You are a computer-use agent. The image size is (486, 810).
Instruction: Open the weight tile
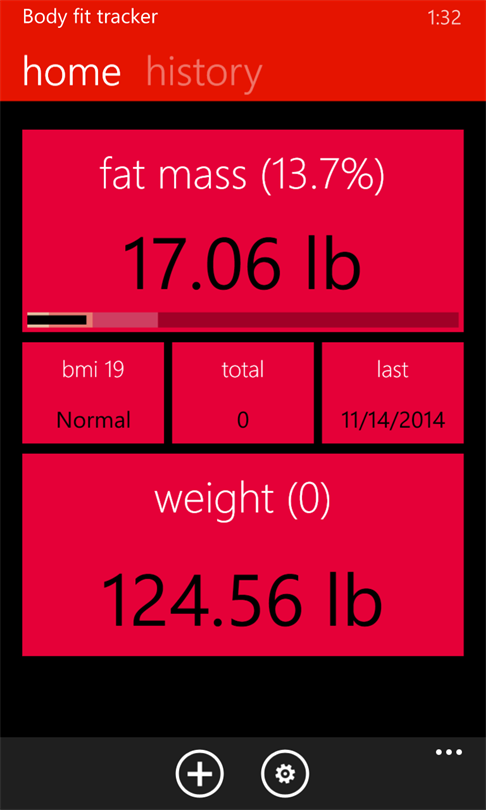[243, 555]
